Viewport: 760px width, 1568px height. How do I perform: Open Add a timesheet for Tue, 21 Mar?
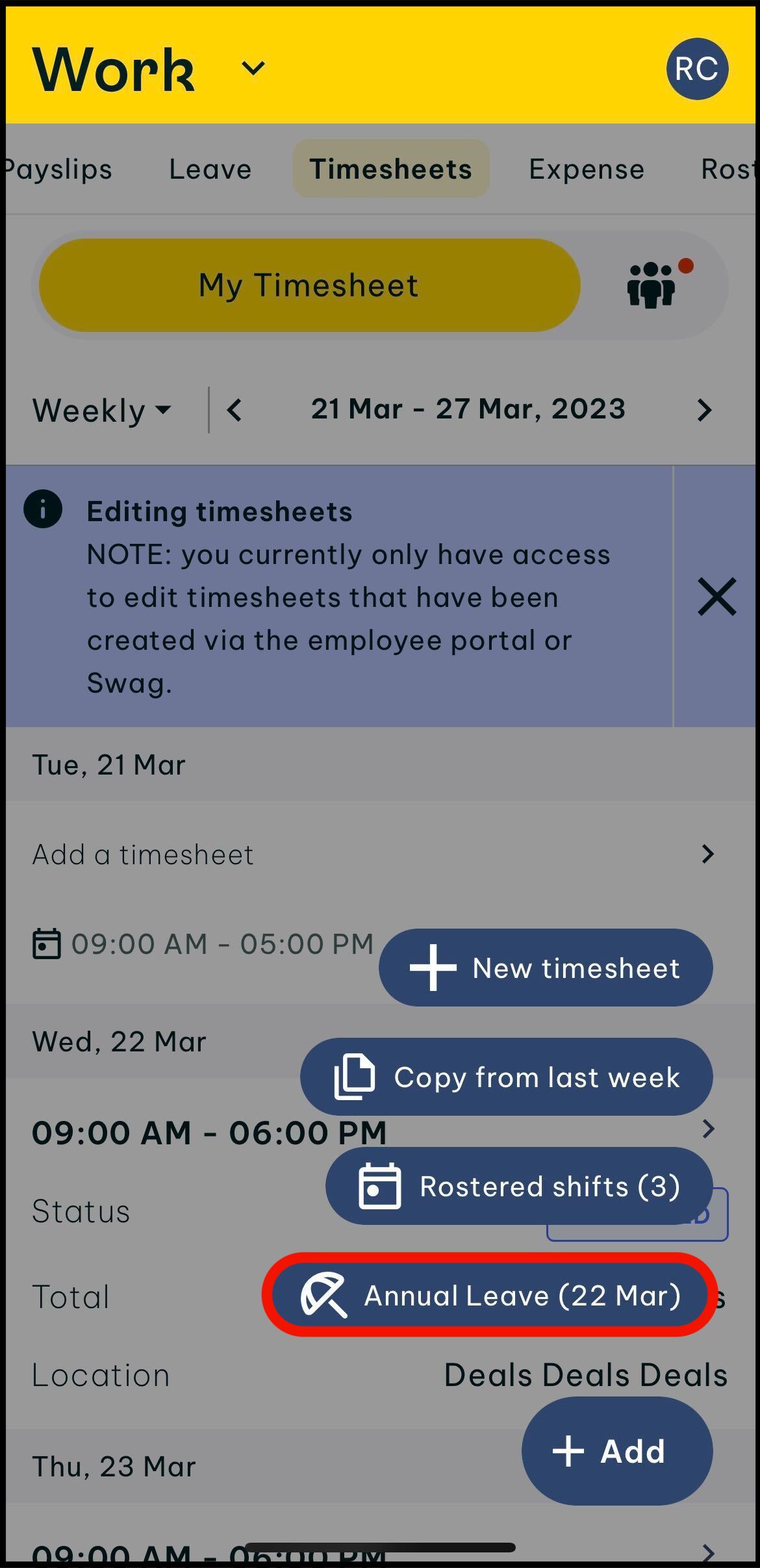(x=370, y=854)
